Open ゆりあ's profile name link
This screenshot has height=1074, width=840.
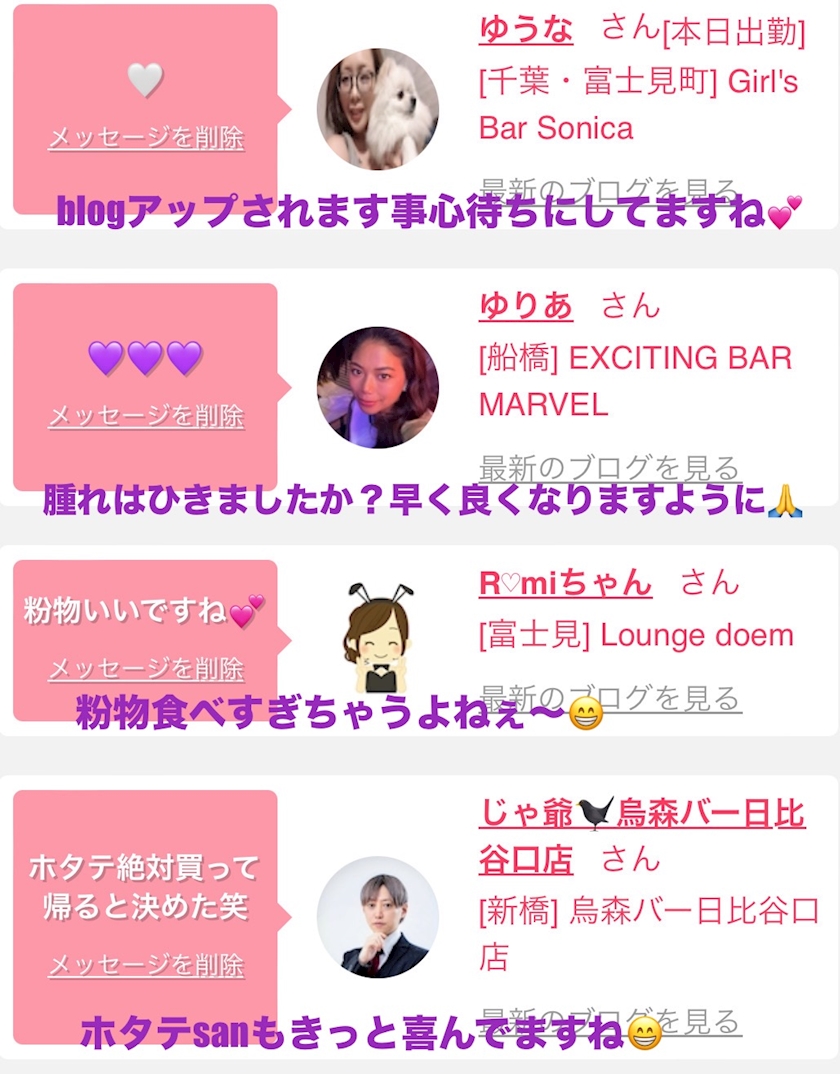[526, 305]
